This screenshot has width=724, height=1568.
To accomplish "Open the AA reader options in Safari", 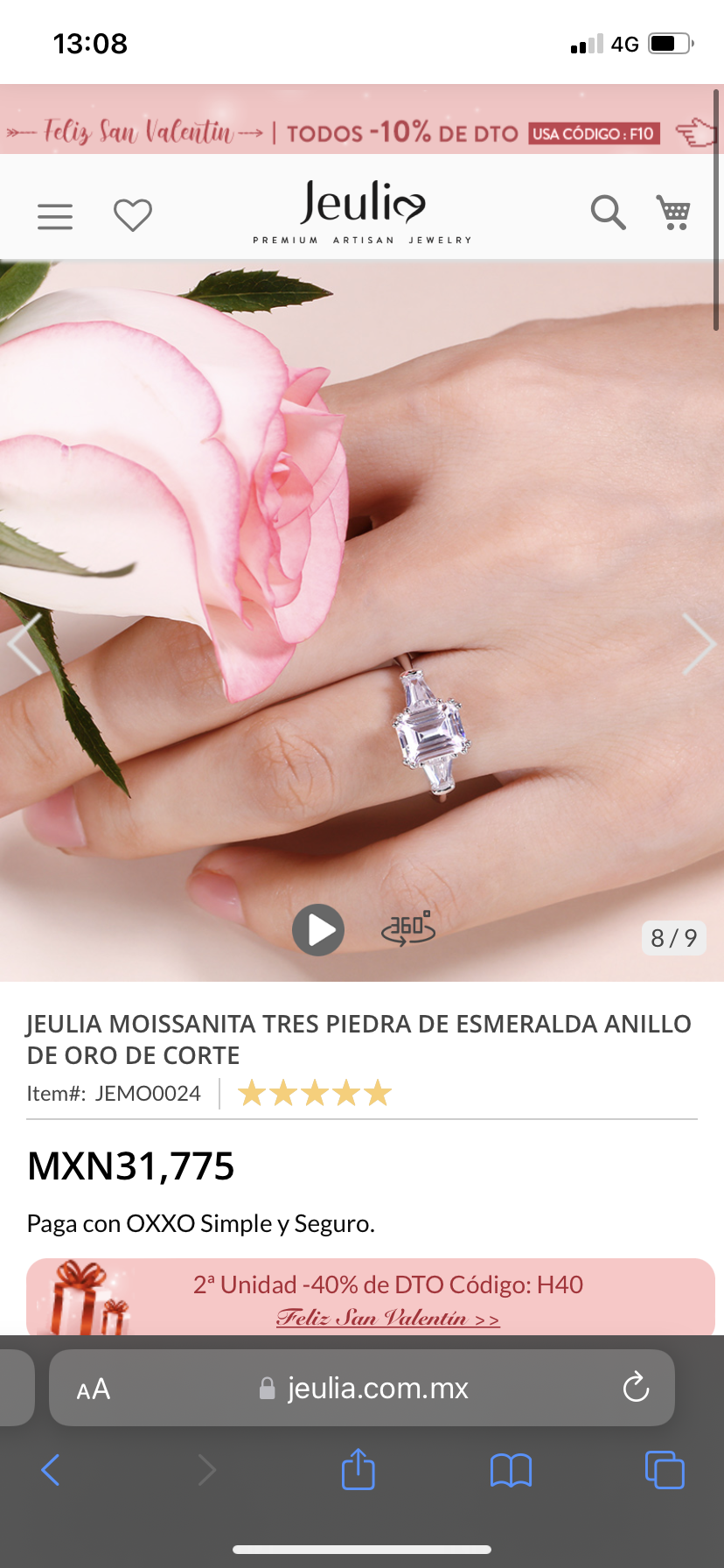I will tap(94, 1389).
